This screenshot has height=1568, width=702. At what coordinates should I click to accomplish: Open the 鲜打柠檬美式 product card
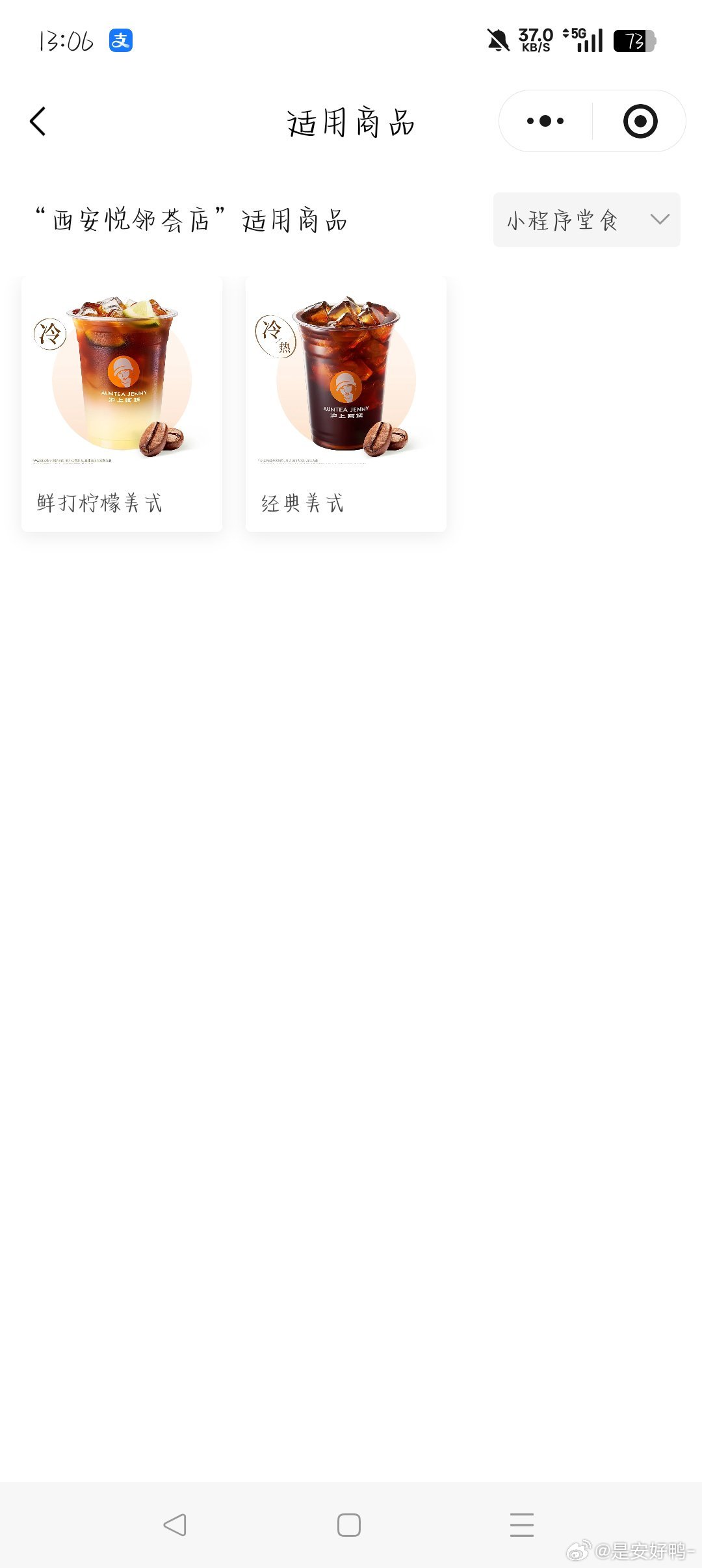coord(122,404)
